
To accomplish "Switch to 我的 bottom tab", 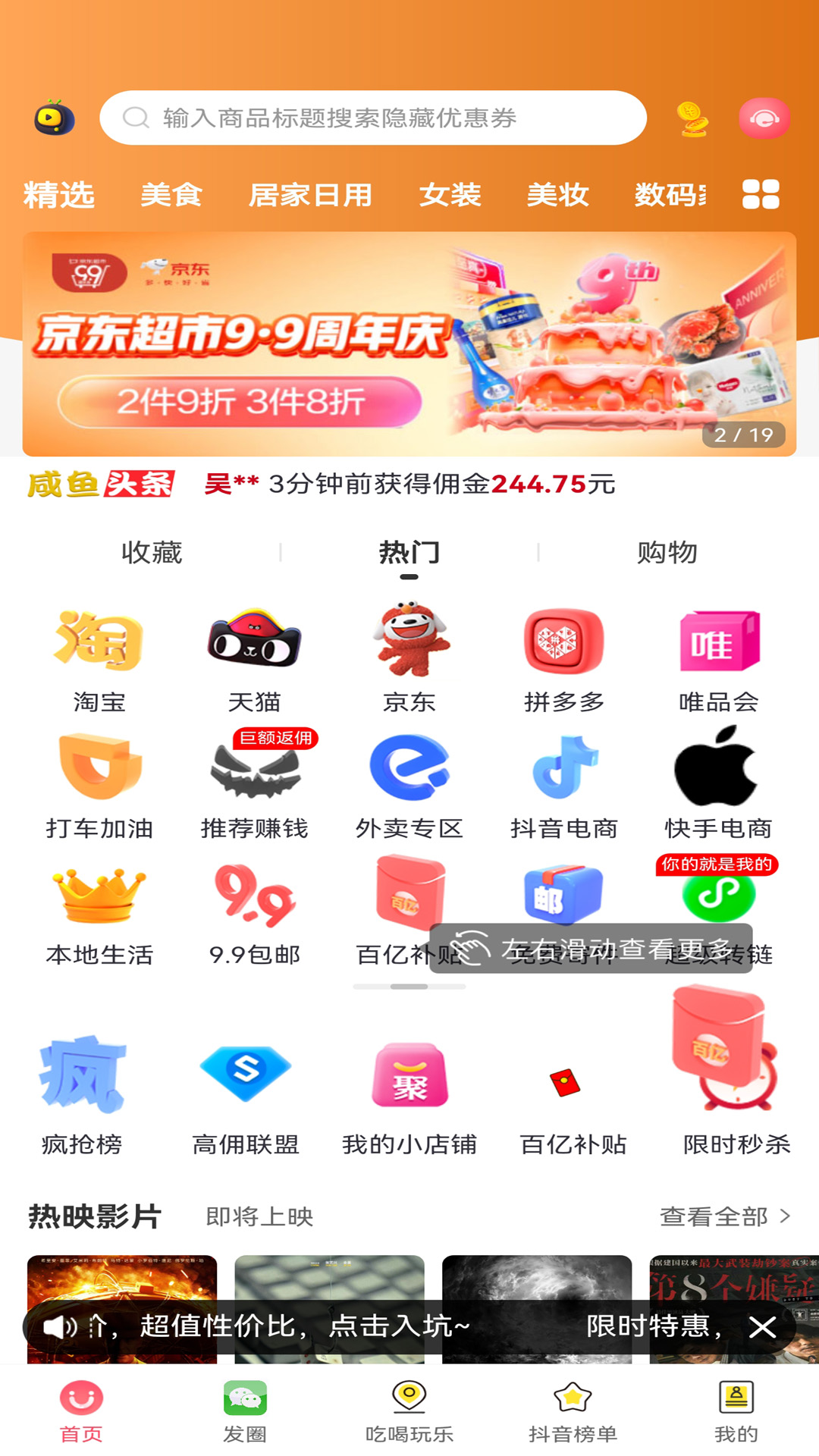I will click(x=736, y=1410).
